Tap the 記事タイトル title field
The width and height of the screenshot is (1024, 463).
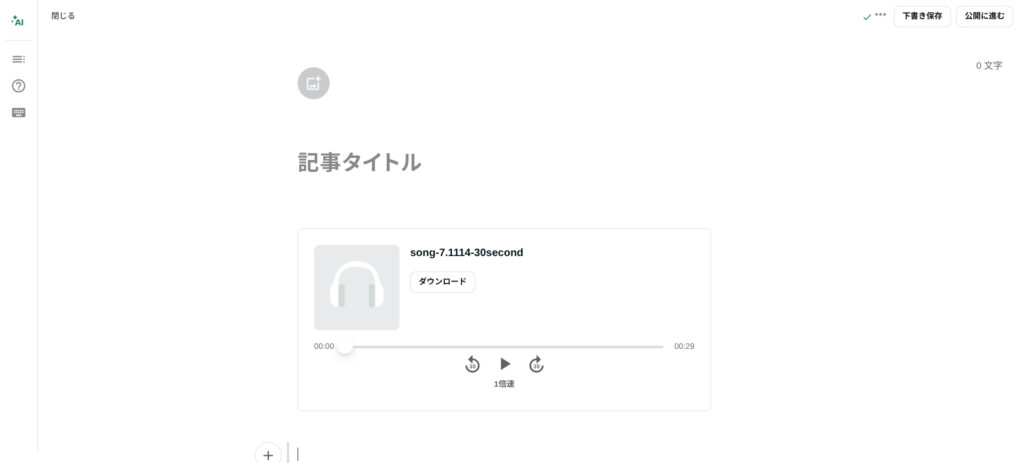(360, 162)
